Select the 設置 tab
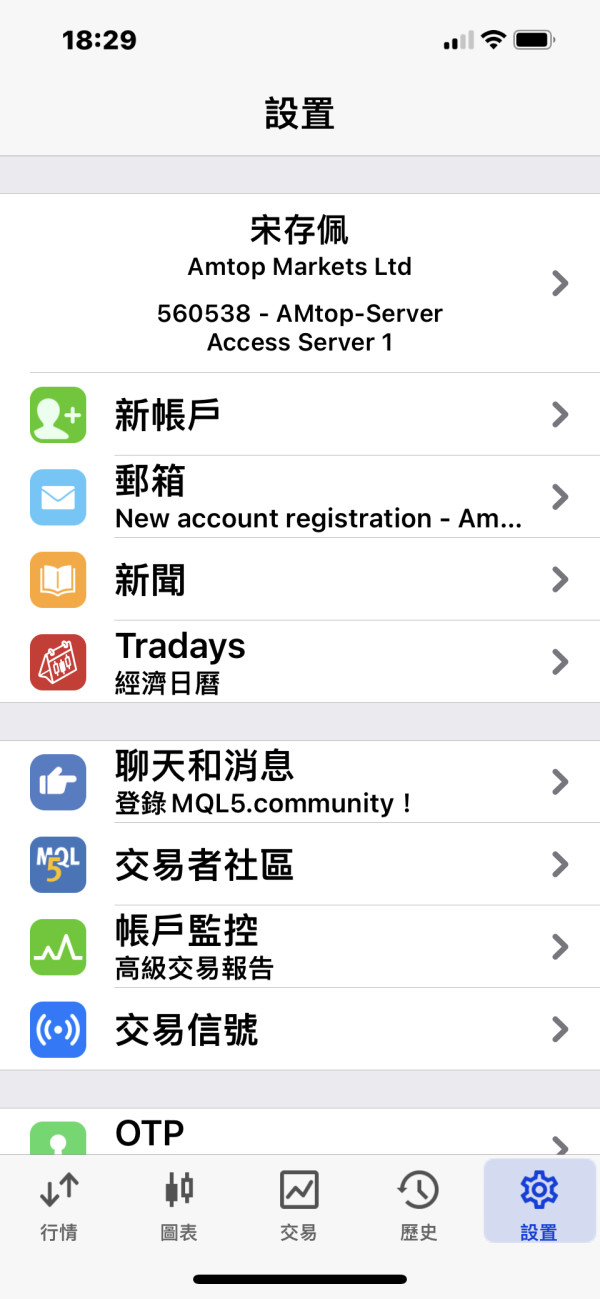The image size is (600, 1299). [x=538, y=1205]
